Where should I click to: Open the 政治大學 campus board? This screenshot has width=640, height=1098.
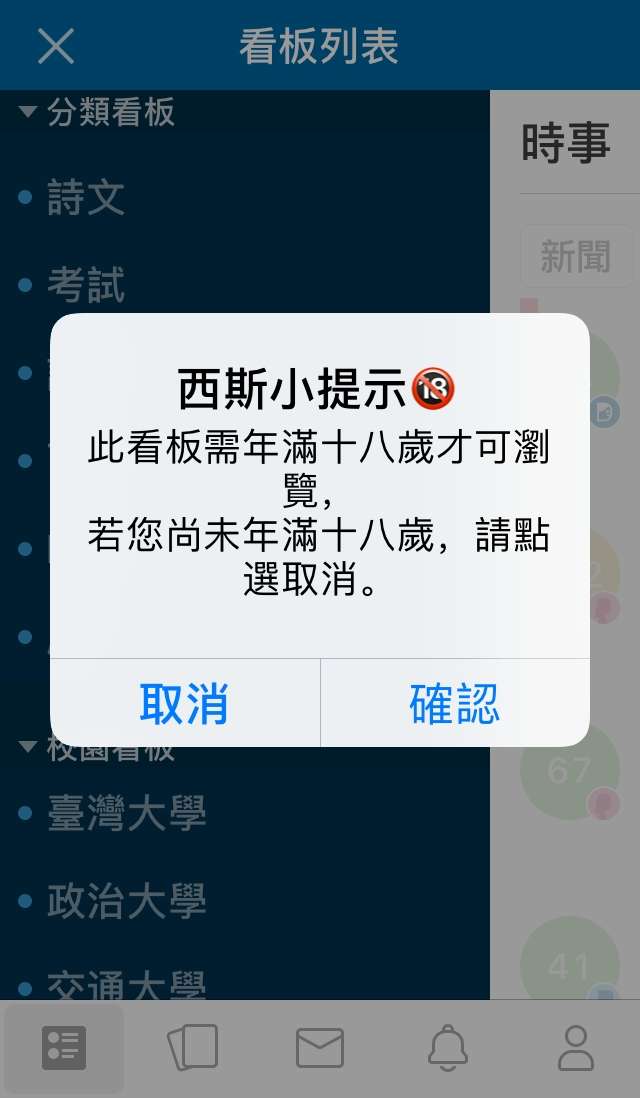(x=127, y=901)
